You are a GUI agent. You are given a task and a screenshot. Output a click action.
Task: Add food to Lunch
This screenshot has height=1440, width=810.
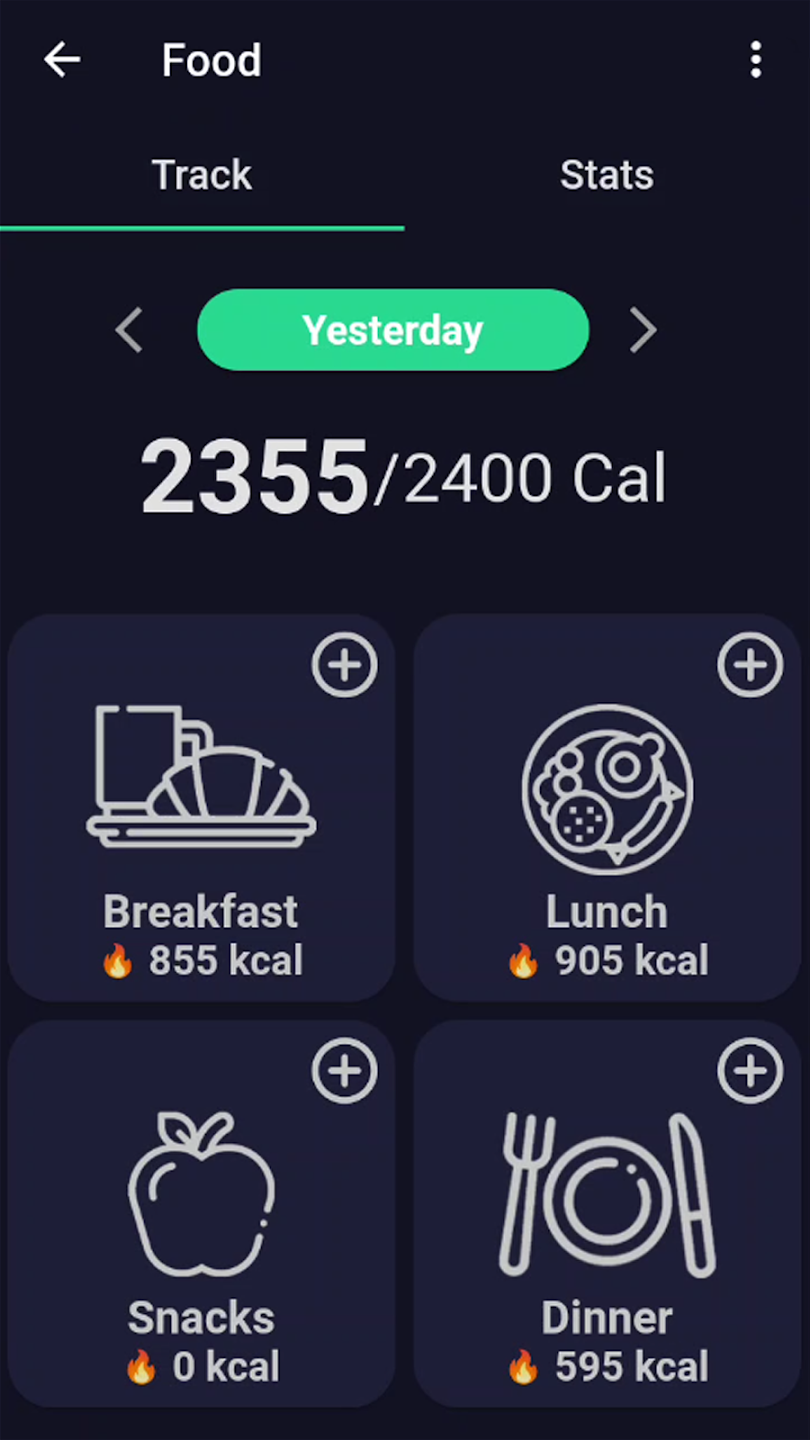(750, 665)
